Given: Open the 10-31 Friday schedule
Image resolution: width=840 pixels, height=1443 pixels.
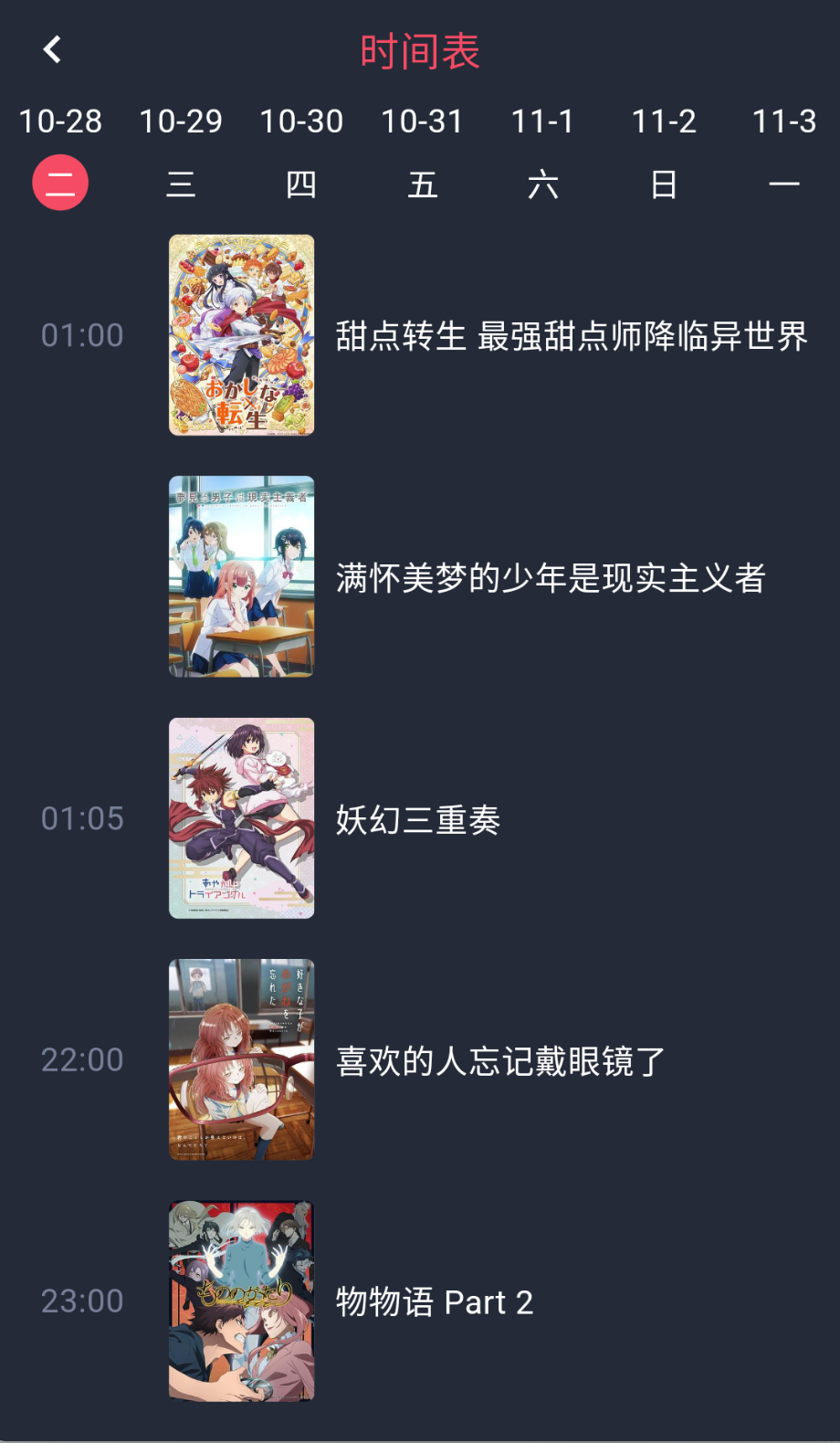Looking at the screenshot, I should (x=423, y=121).
